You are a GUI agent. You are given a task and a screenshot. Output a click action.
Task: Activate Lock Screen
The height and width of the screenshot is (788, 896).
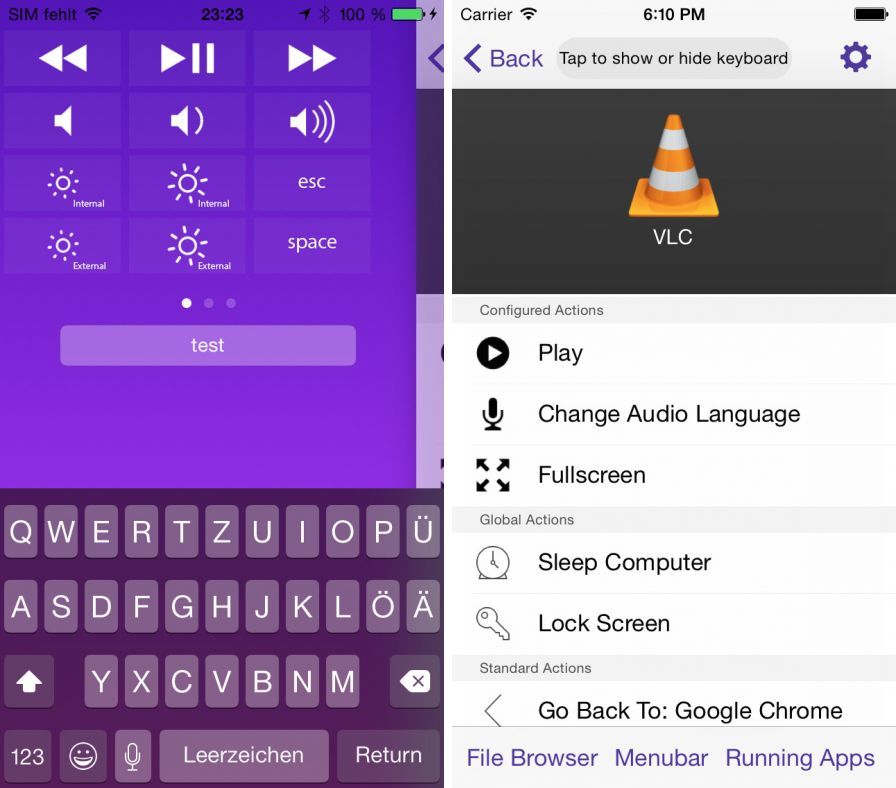tap(603, 623)
